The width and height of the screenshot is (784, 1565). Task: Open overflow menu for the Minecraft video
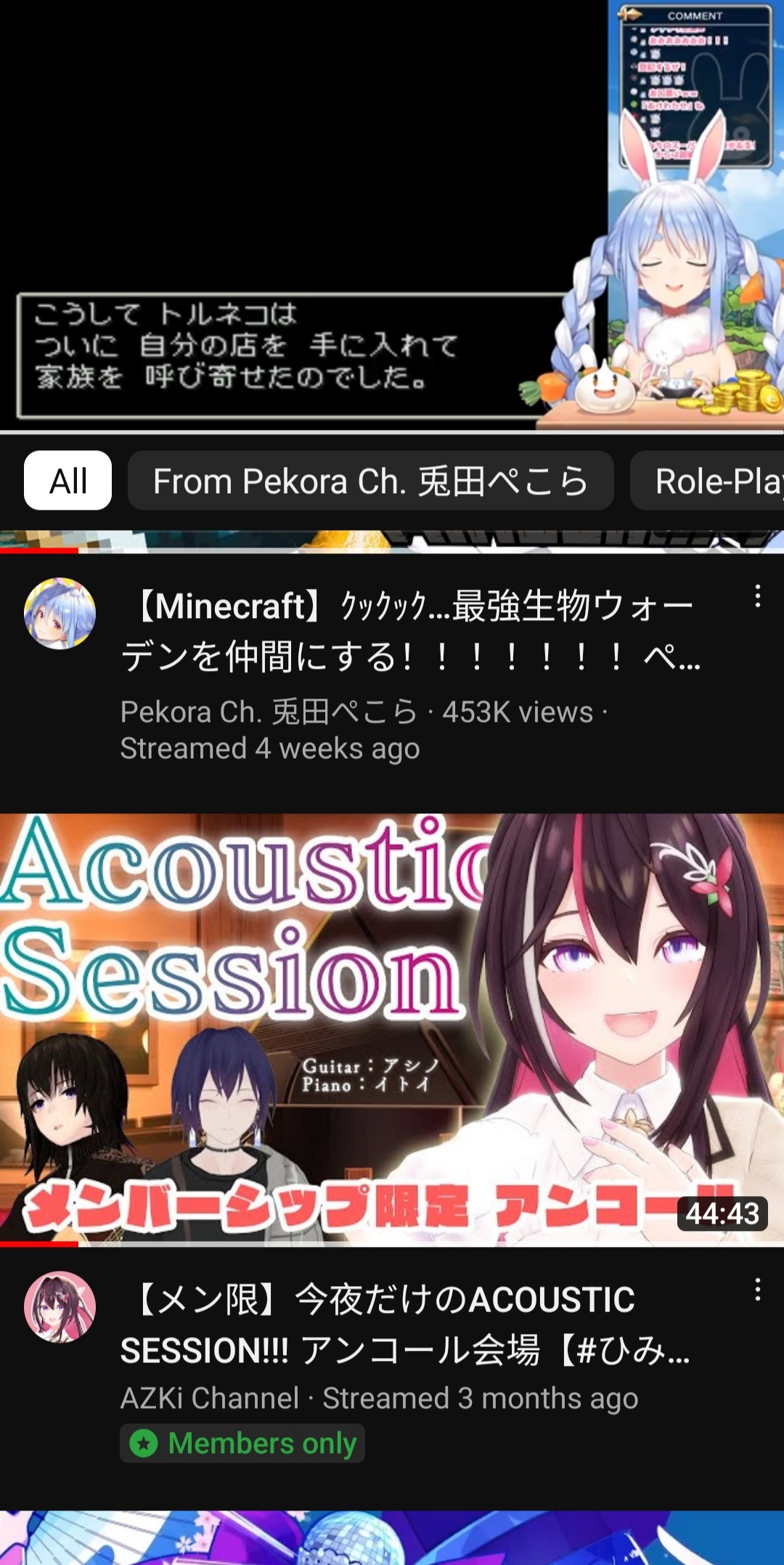[x=757, y=596]
